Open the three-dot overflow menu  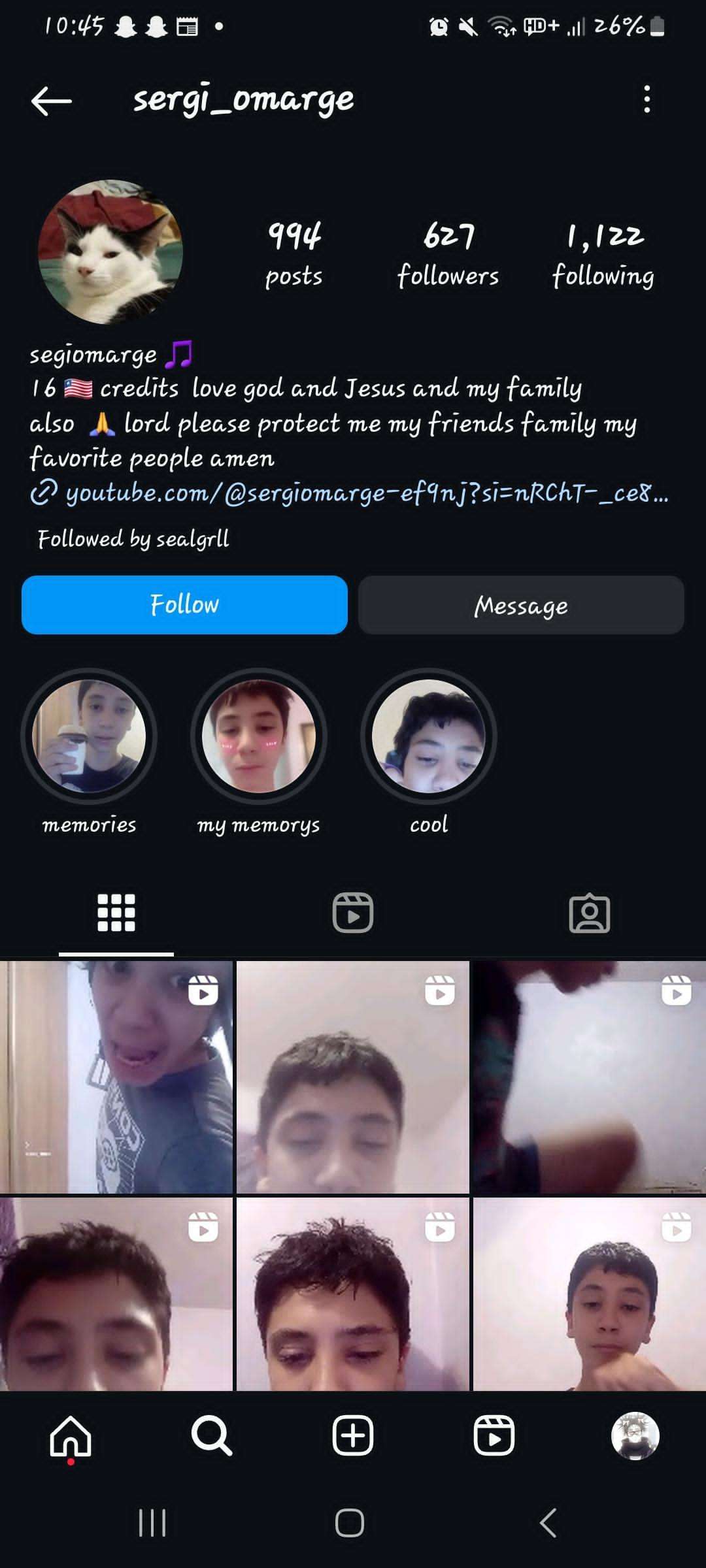point(647,99)
